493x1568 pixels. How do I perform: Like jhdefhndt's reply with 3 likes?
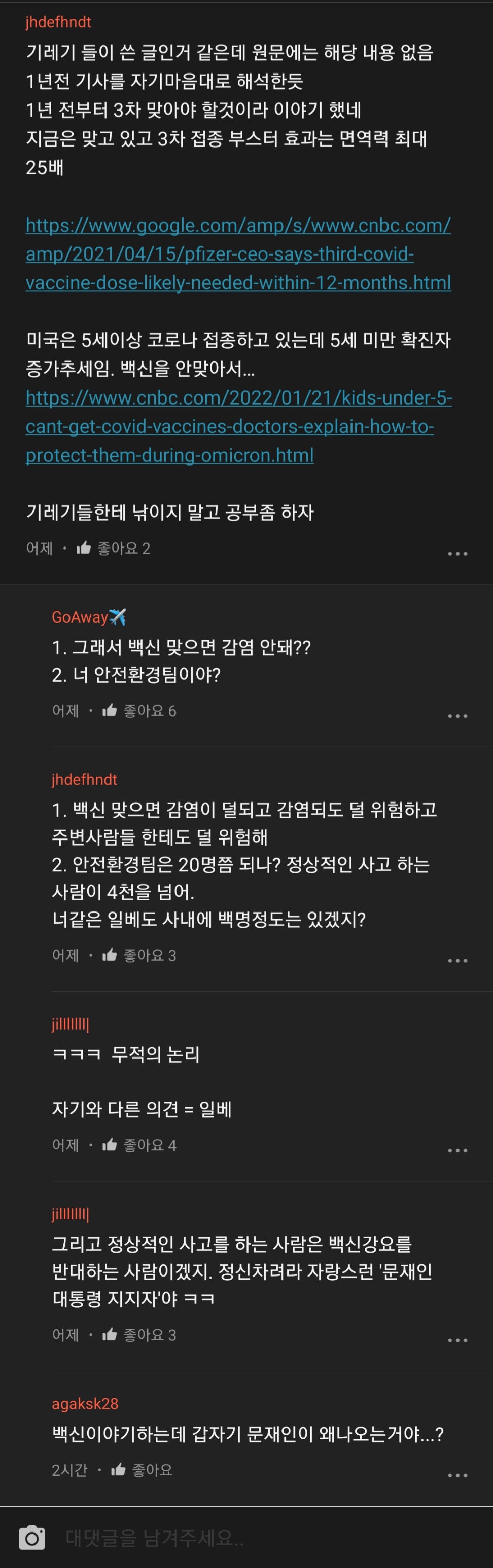pos(139,955)
